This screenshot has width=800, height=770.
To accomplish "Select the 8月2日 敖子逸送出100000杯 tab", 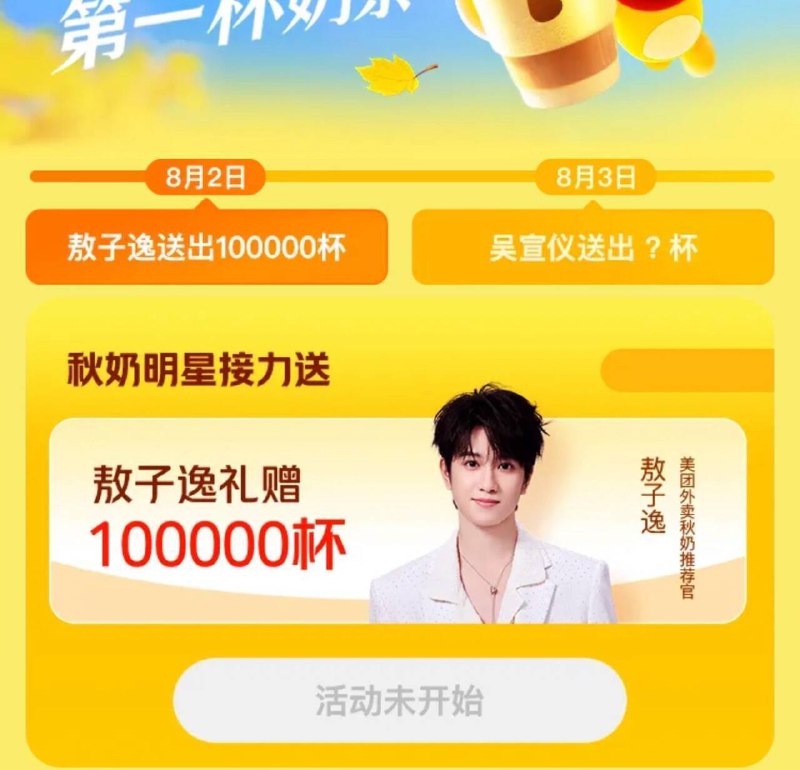I will (x=206, y=247).
